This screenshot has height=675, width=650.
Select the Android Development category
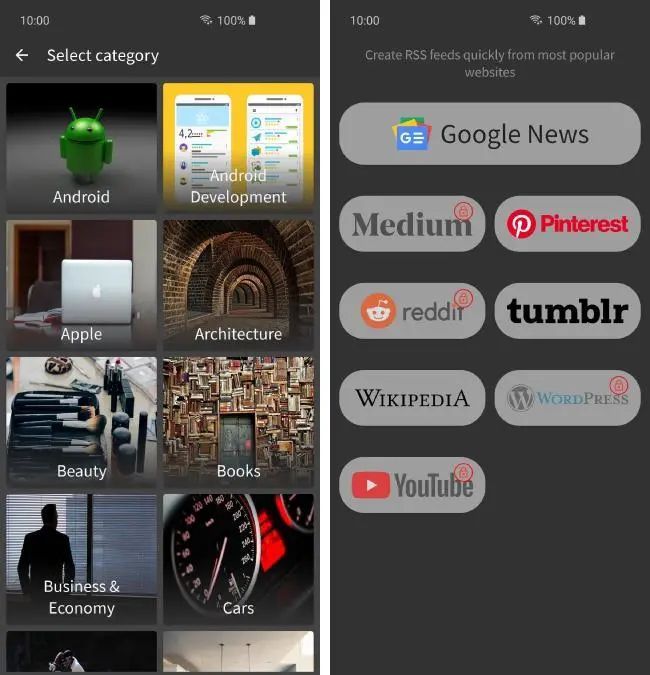pos(238,147)
